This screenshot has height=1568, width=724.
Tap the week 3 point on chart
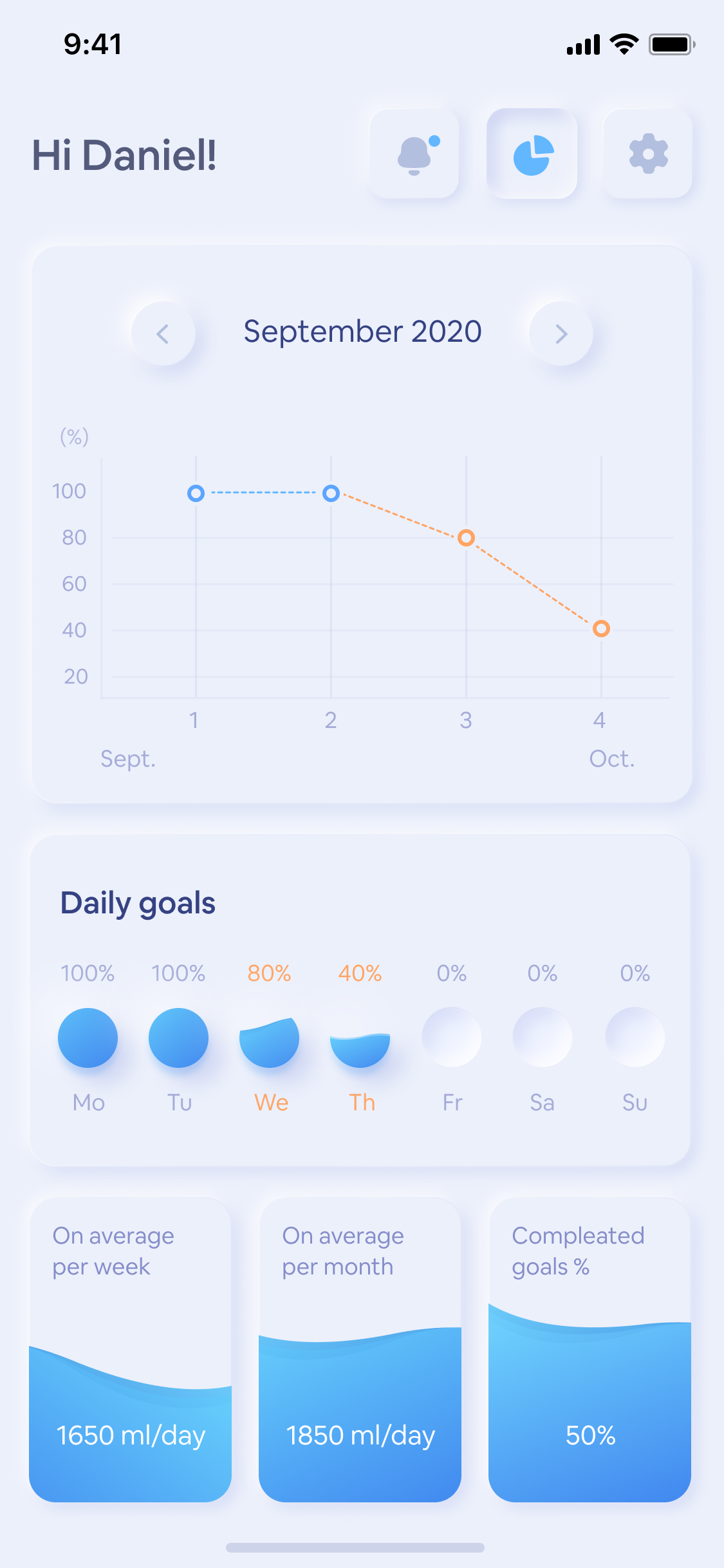tap(467, 537)
